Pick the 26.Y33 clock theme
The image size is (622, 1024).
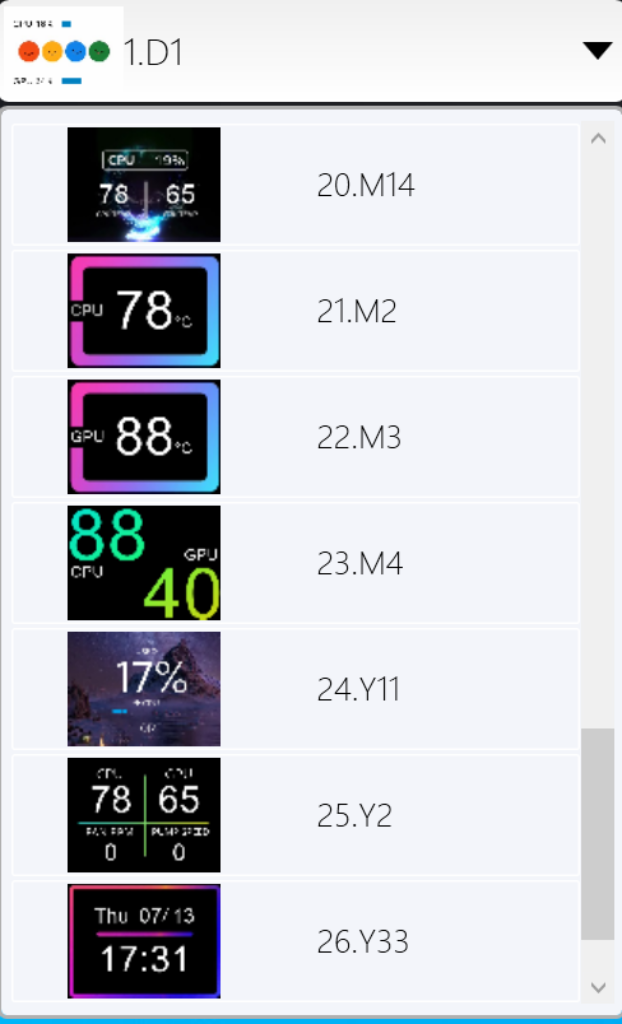[296, 941]
